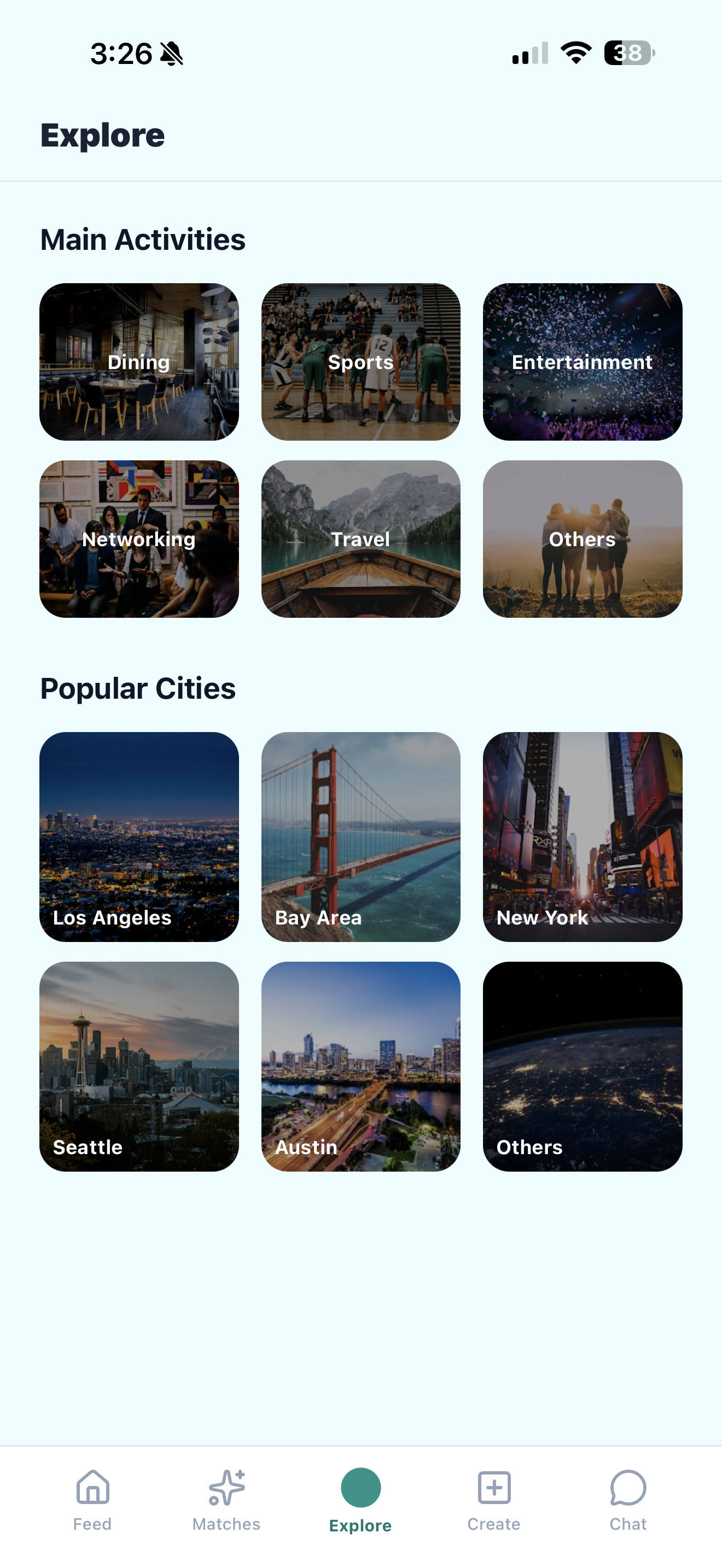
Task: View the Bay Area city tile
Action: (x=360, y=836)
